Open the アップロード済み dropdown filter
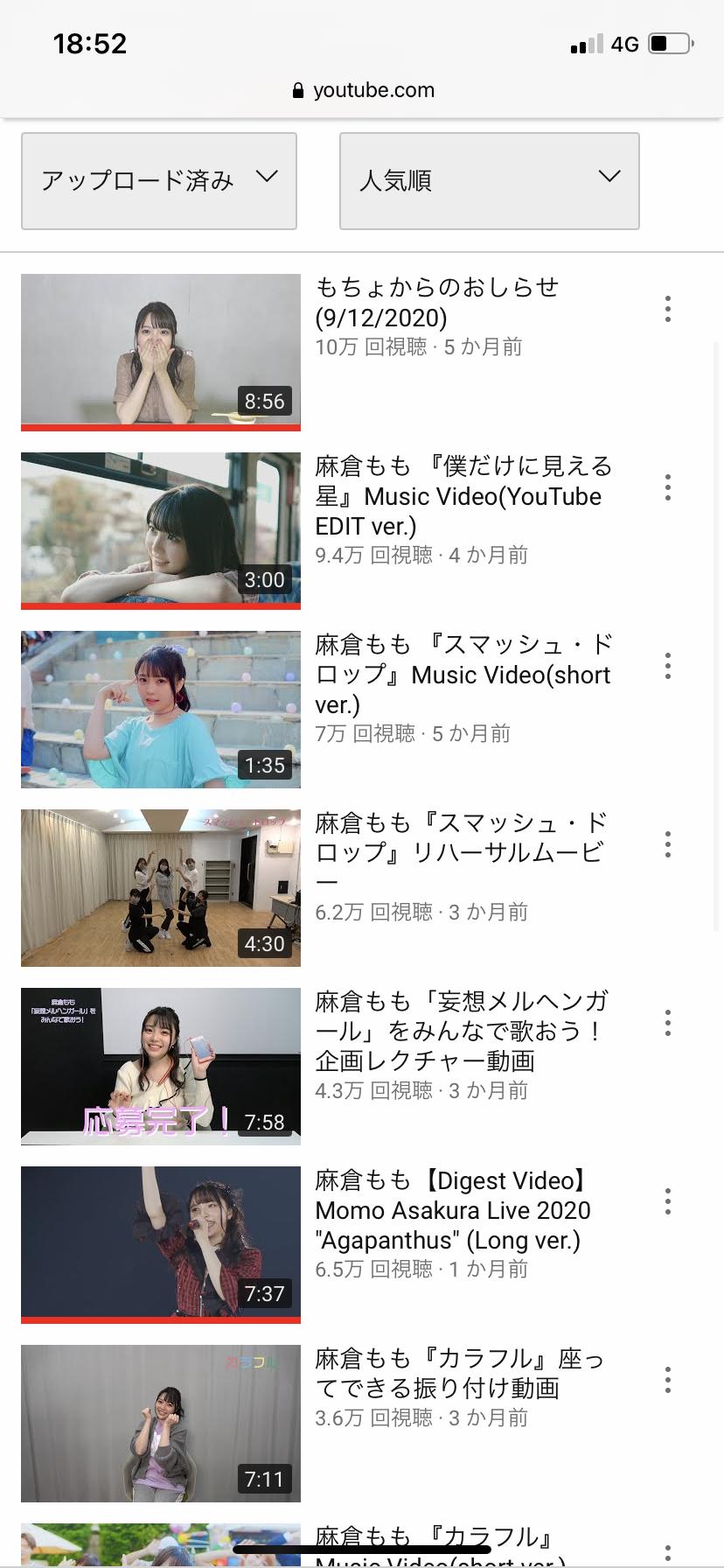 159,181
